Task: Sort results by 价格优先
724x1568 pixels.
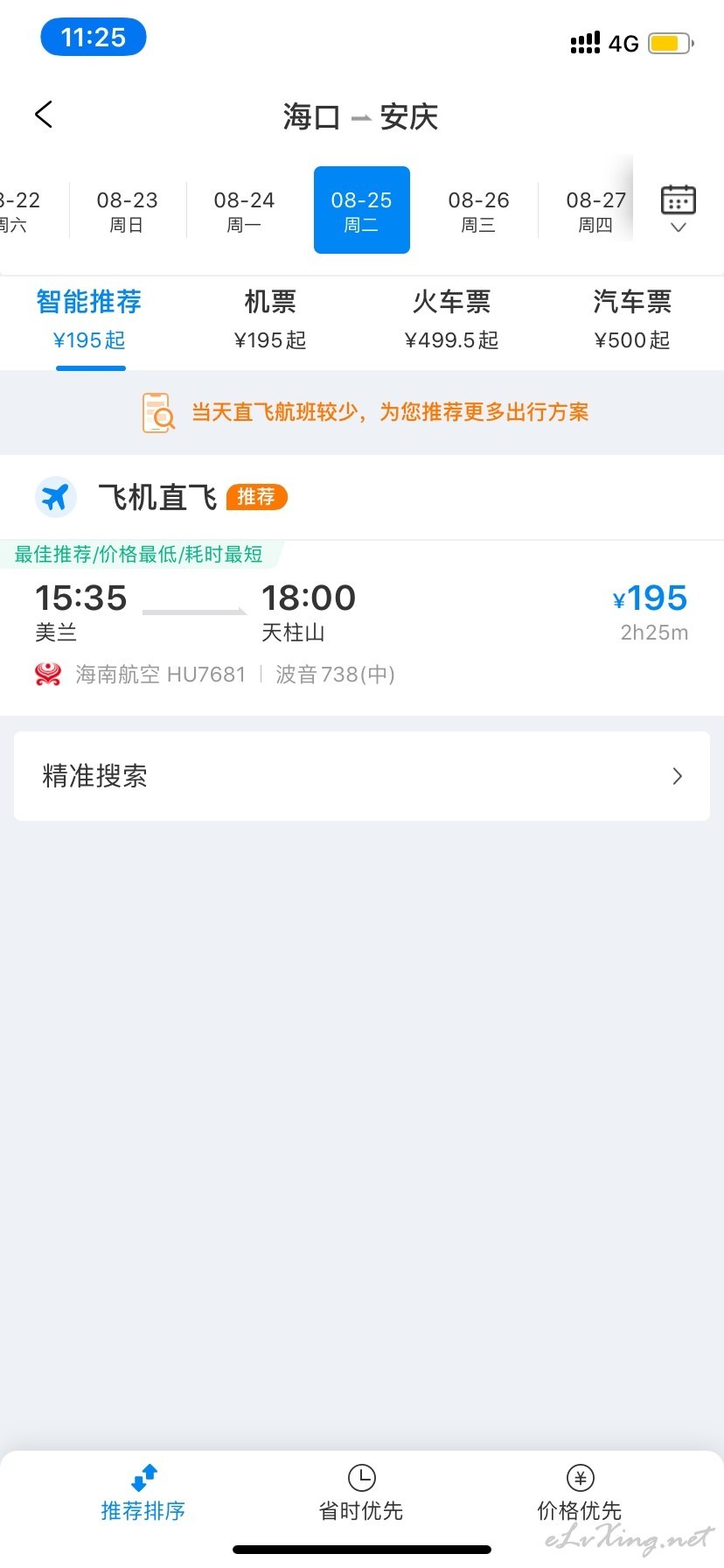Action: pyautogui.click(x=580, y=1493)
